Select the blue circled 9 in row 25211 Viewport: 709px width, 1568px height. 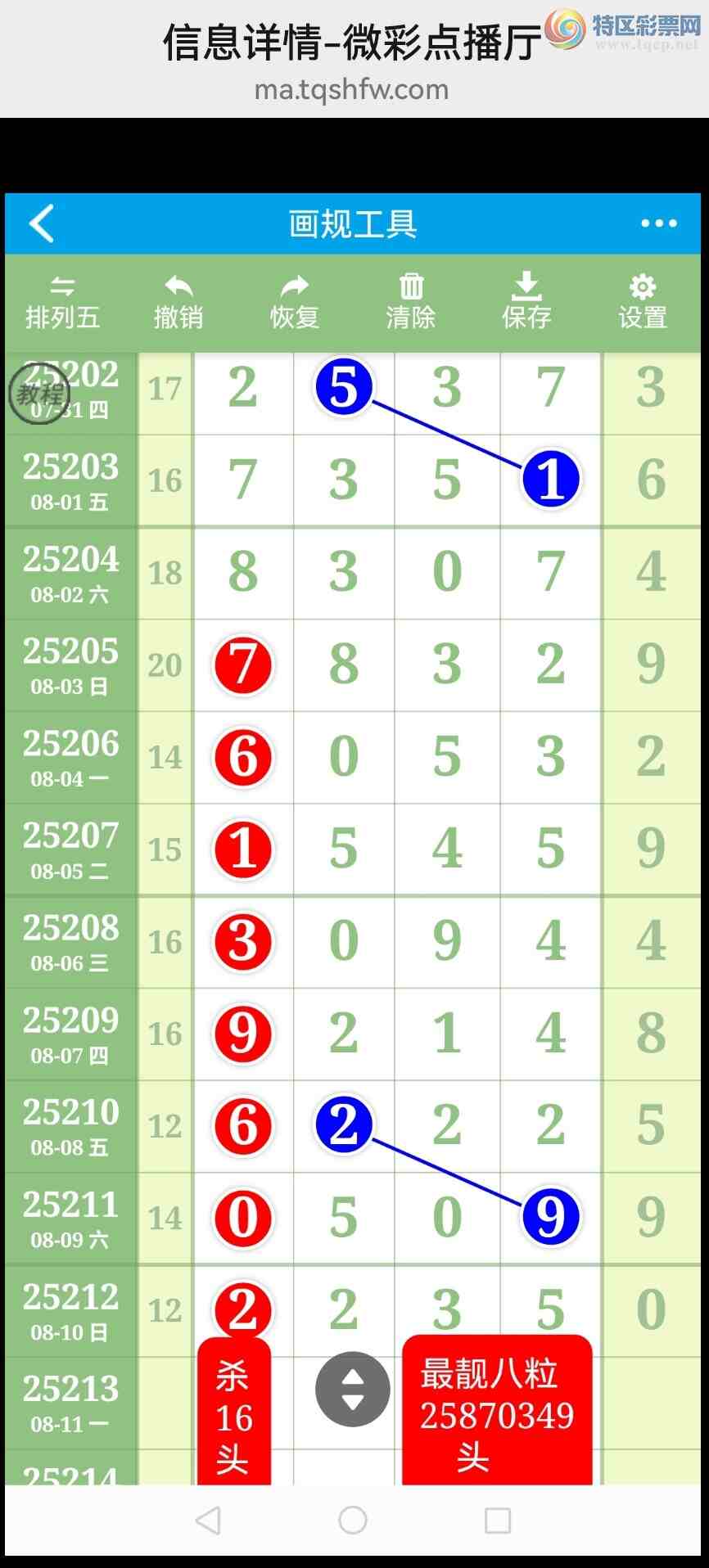point(550,1217)
